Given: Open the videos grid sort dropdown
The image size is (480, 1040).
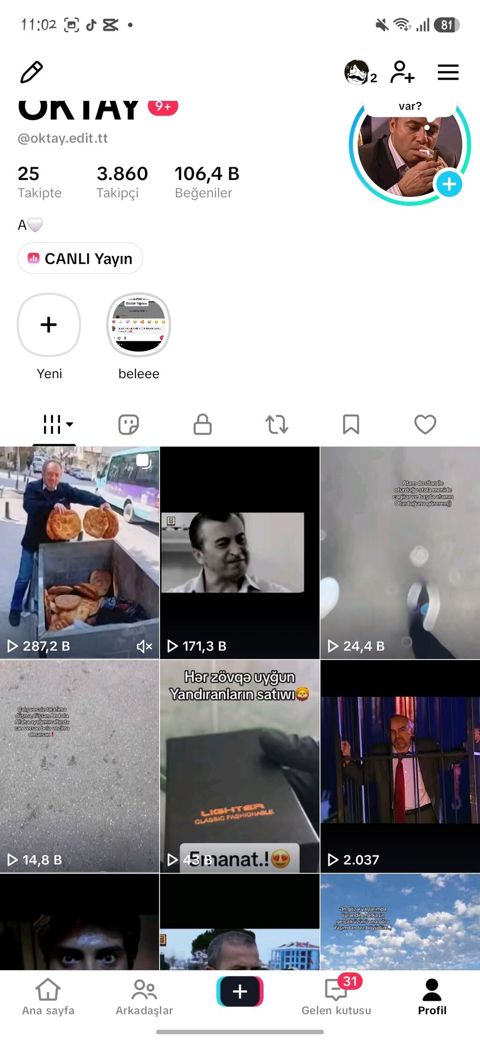Looking at the screenshot, I should (57, 424).
